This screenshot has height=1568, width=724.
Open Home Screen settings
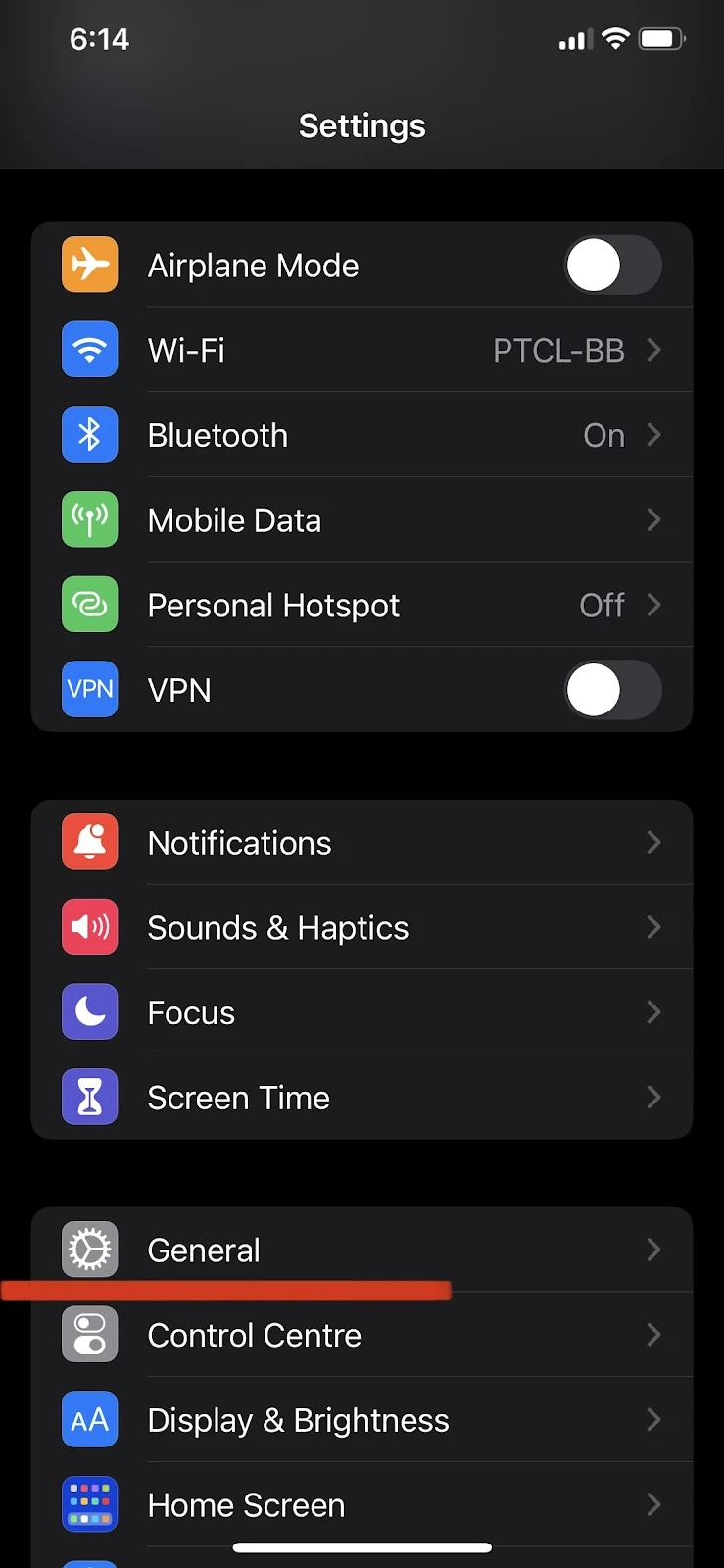point(362,1505)
